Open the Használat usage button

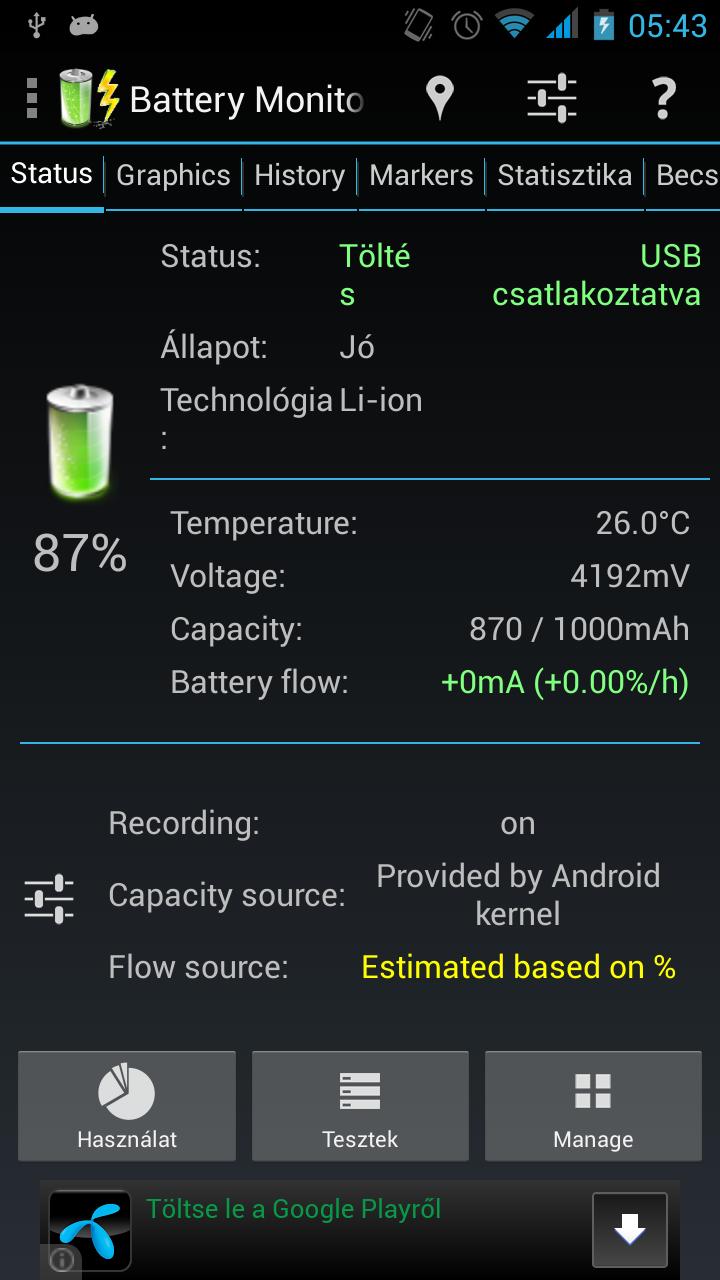click(x=127, y=1106)
